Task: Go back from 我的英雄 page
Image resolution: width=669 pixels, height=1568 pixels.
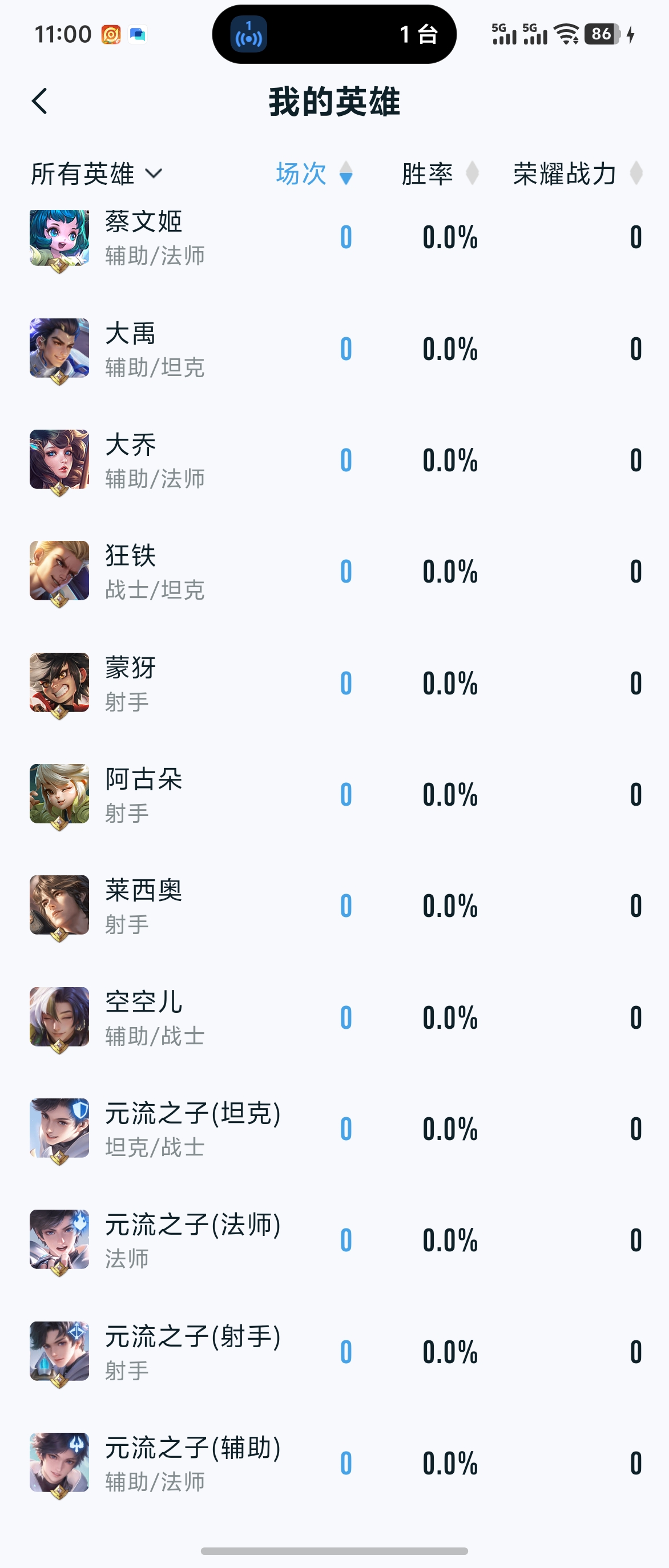Action: pyautogui.click(x=40, y=101)
